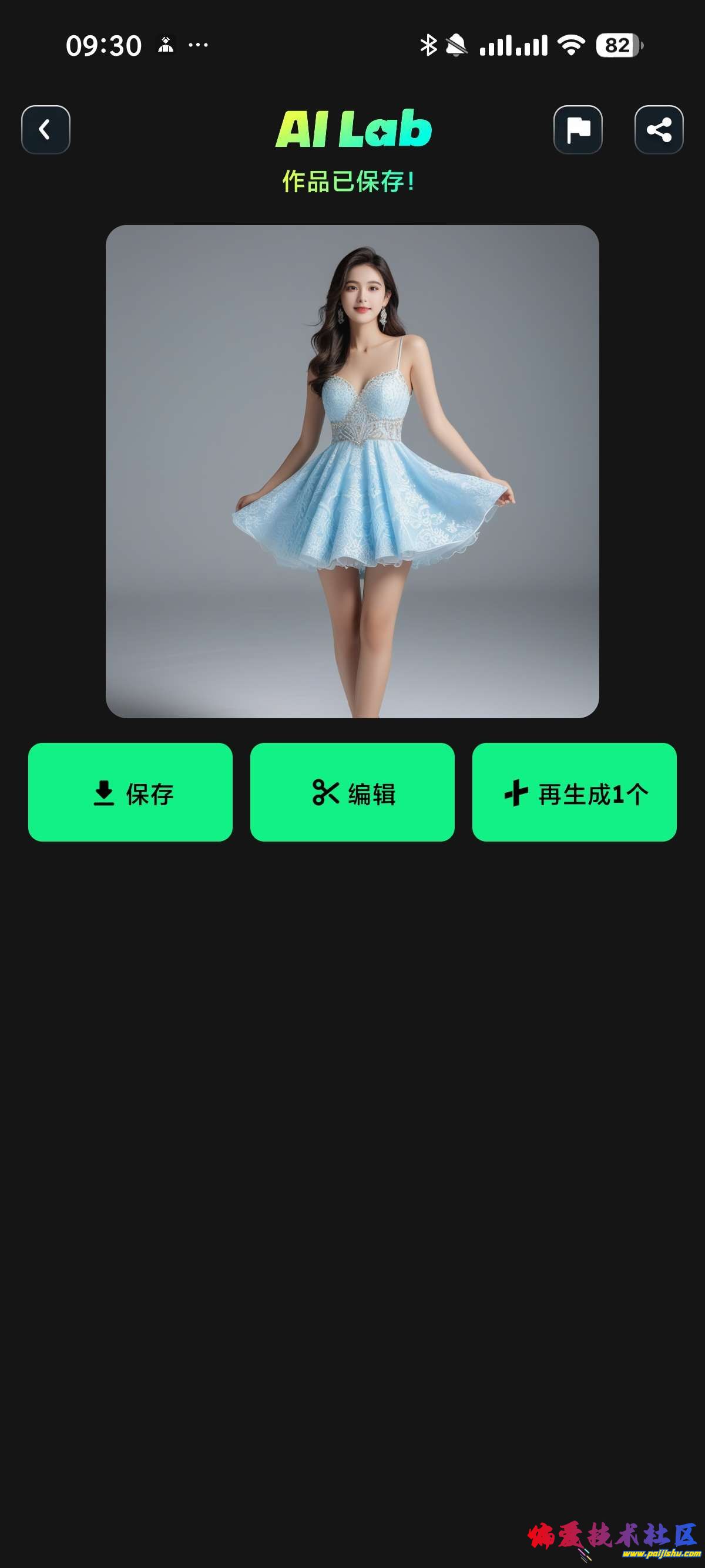705x1568 pixels.
Task: View the generated image full size
Action: point(352,471)
